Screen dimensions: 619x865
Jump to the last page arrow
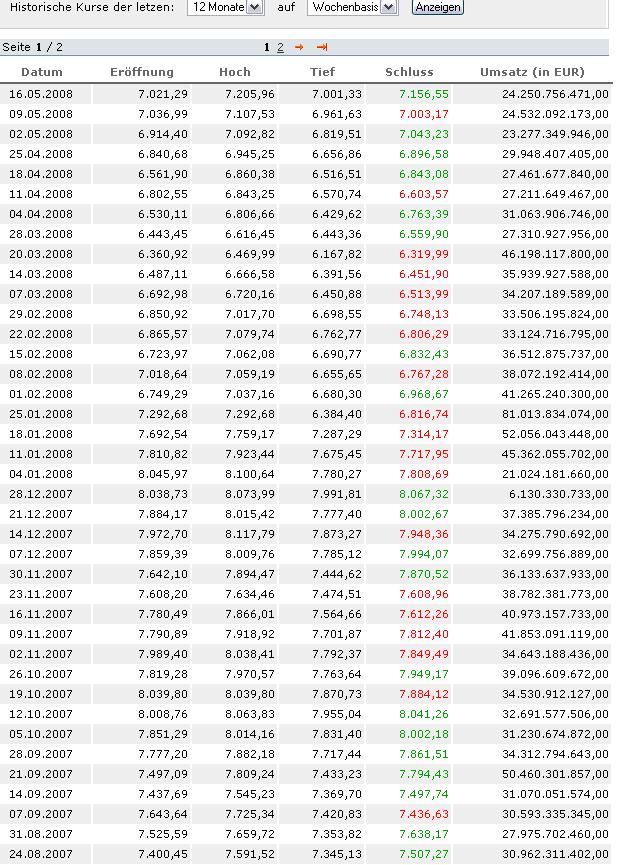[x=322, y=47]
